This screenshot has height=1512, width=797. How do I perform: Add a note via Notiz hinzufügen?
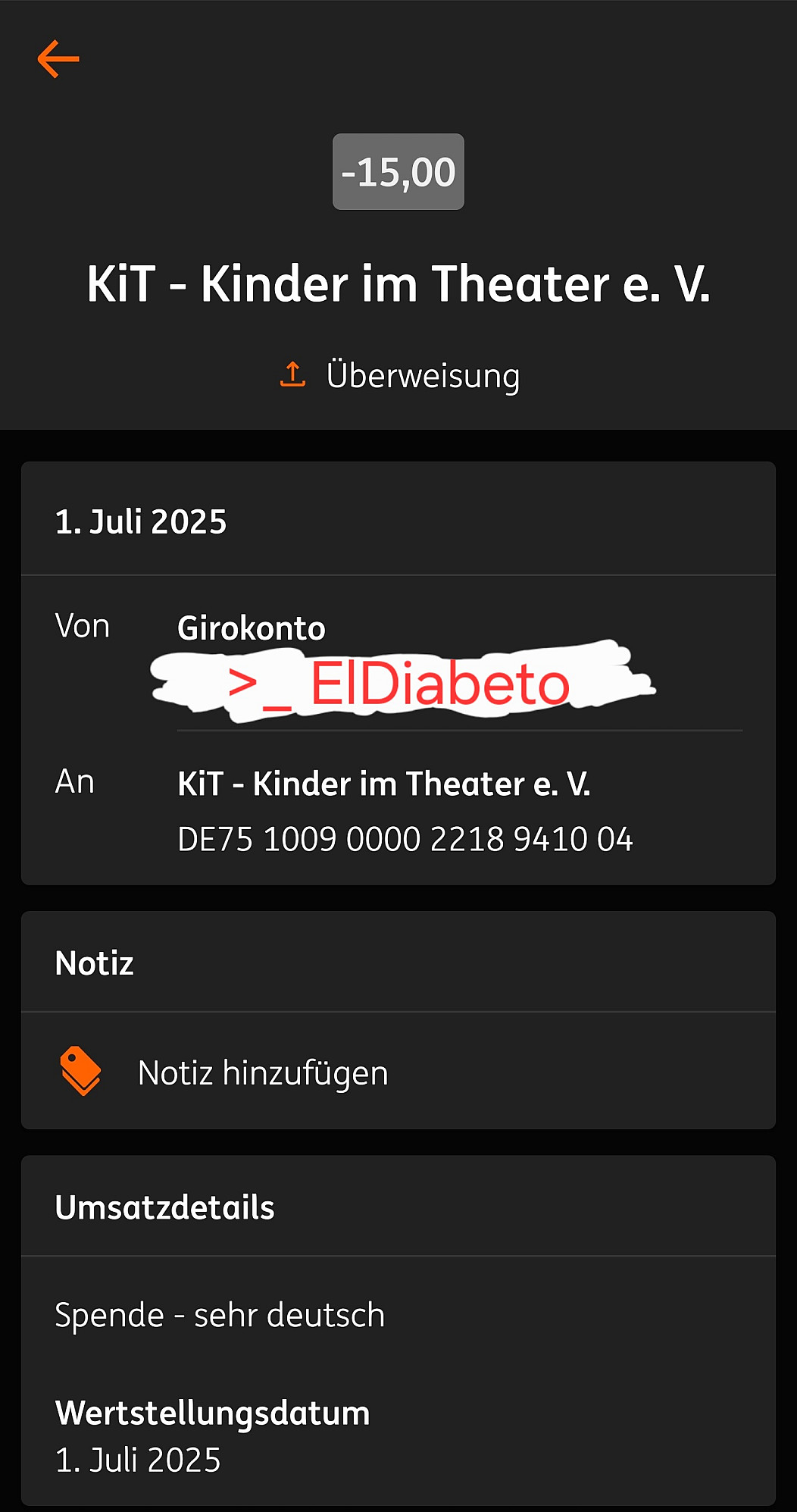point(262,1072)
